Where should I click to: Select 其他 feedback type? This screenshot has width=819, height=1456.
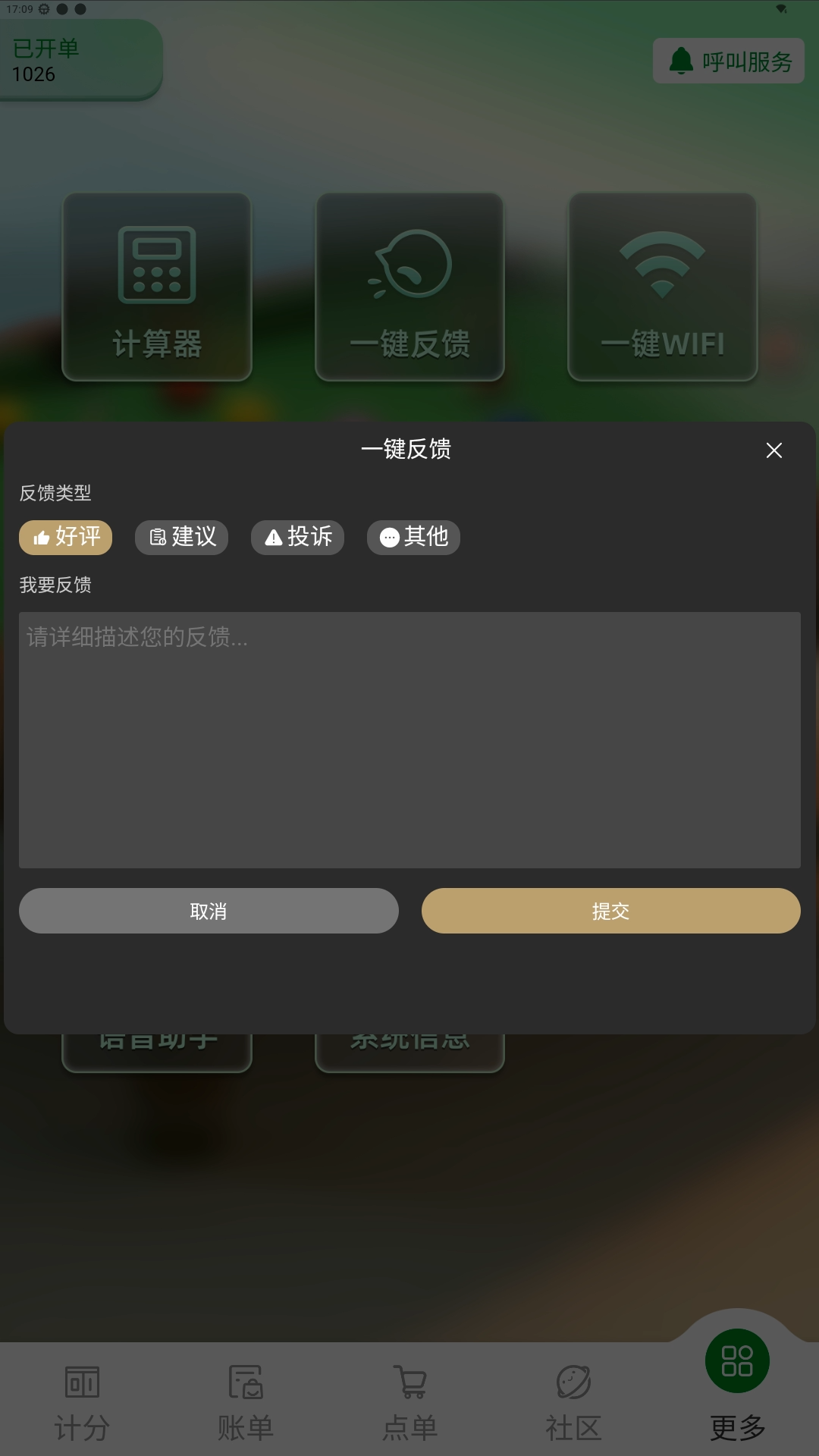pos(414,537)
